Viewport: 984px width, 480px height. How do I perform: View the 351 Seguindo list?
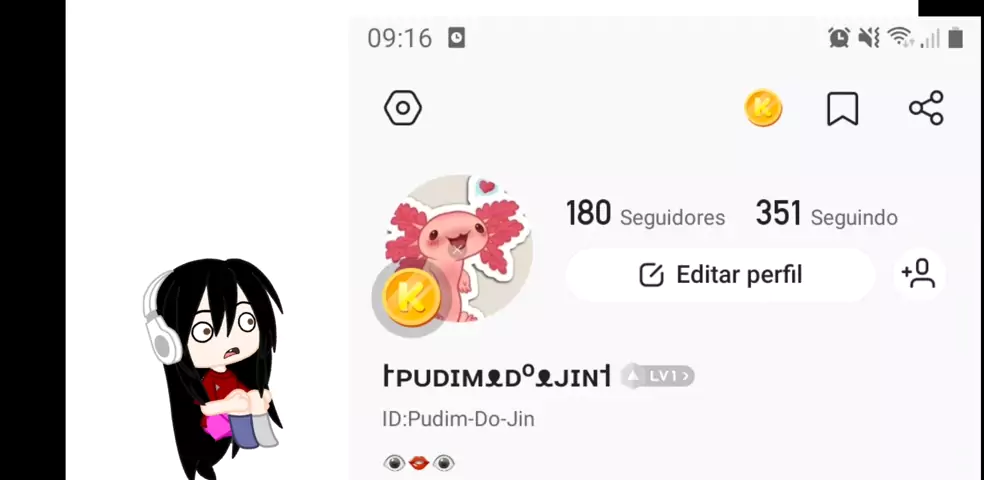pos(826,214)
